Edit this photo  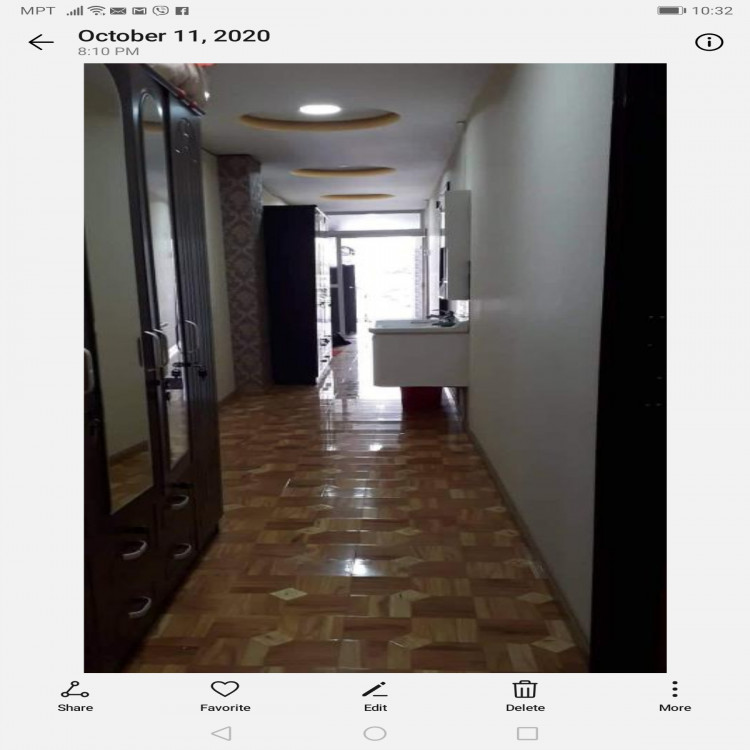(375, 695)
